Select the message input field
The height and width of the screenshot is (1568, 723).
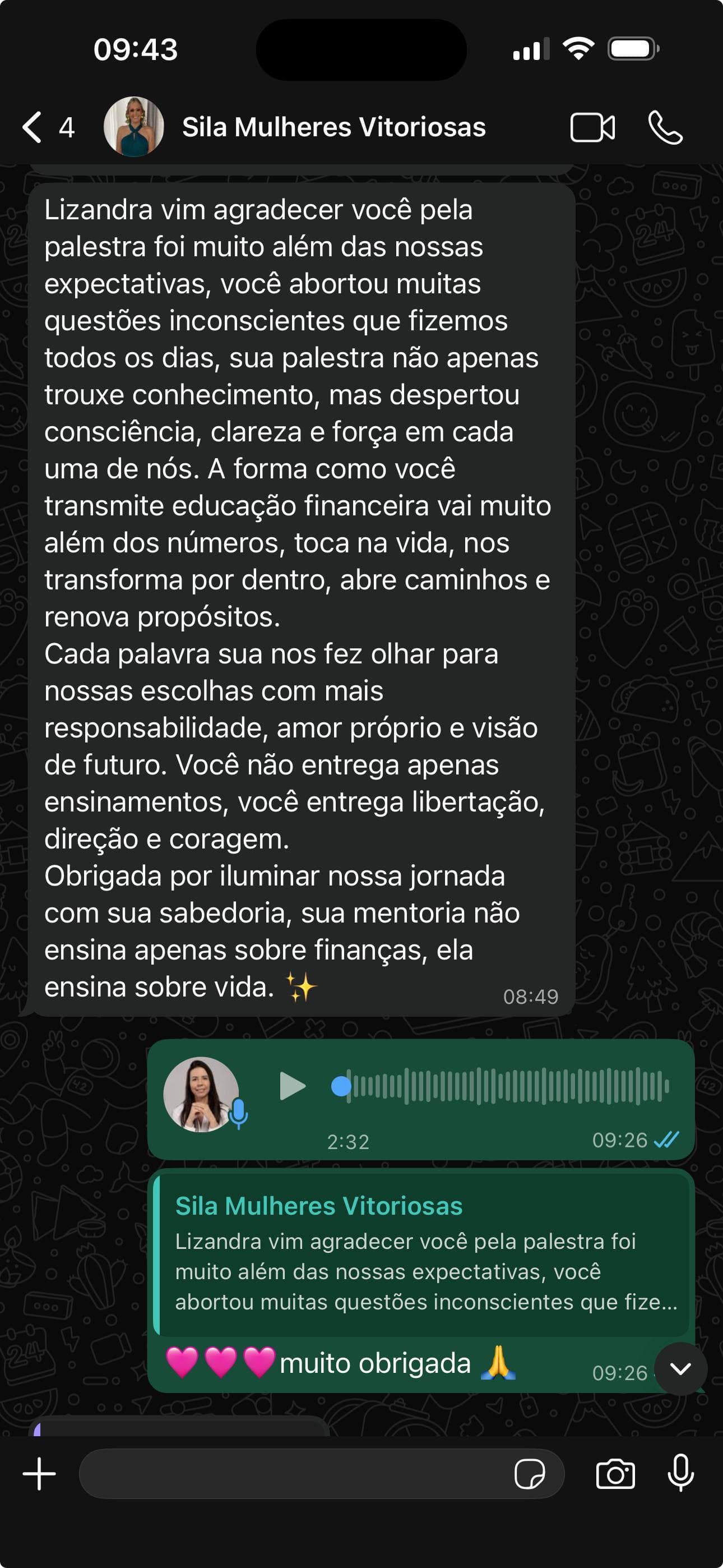pyautogui.click(x=304, y=1474)
